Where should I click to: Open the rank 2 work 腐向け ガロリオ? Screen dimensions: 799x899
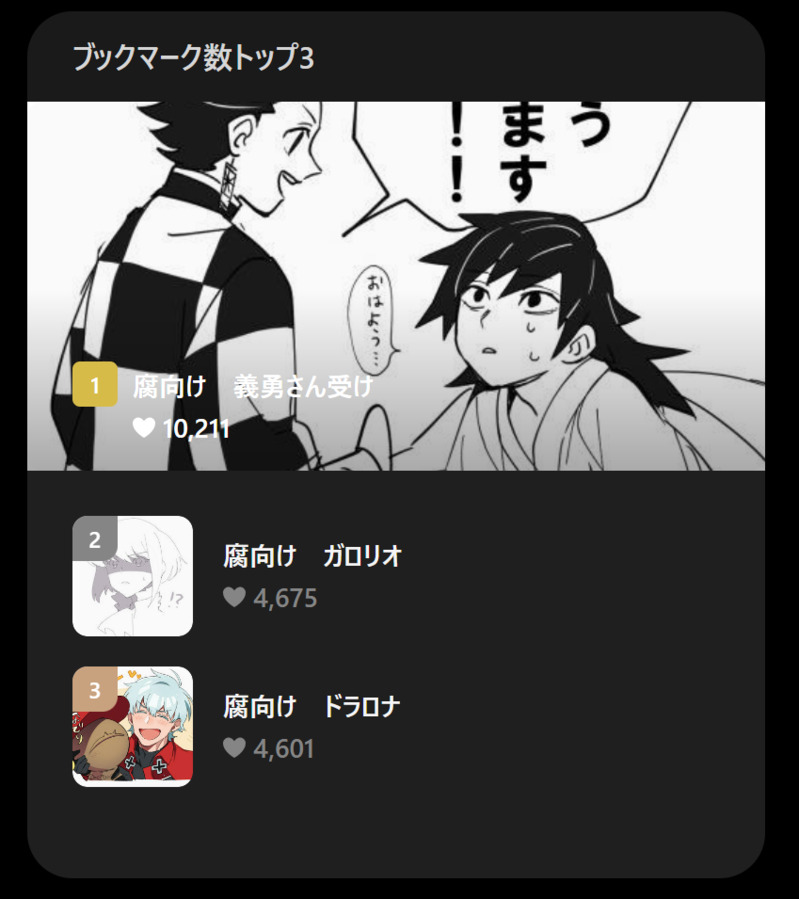pyautogui.click(x=312, y=557)
